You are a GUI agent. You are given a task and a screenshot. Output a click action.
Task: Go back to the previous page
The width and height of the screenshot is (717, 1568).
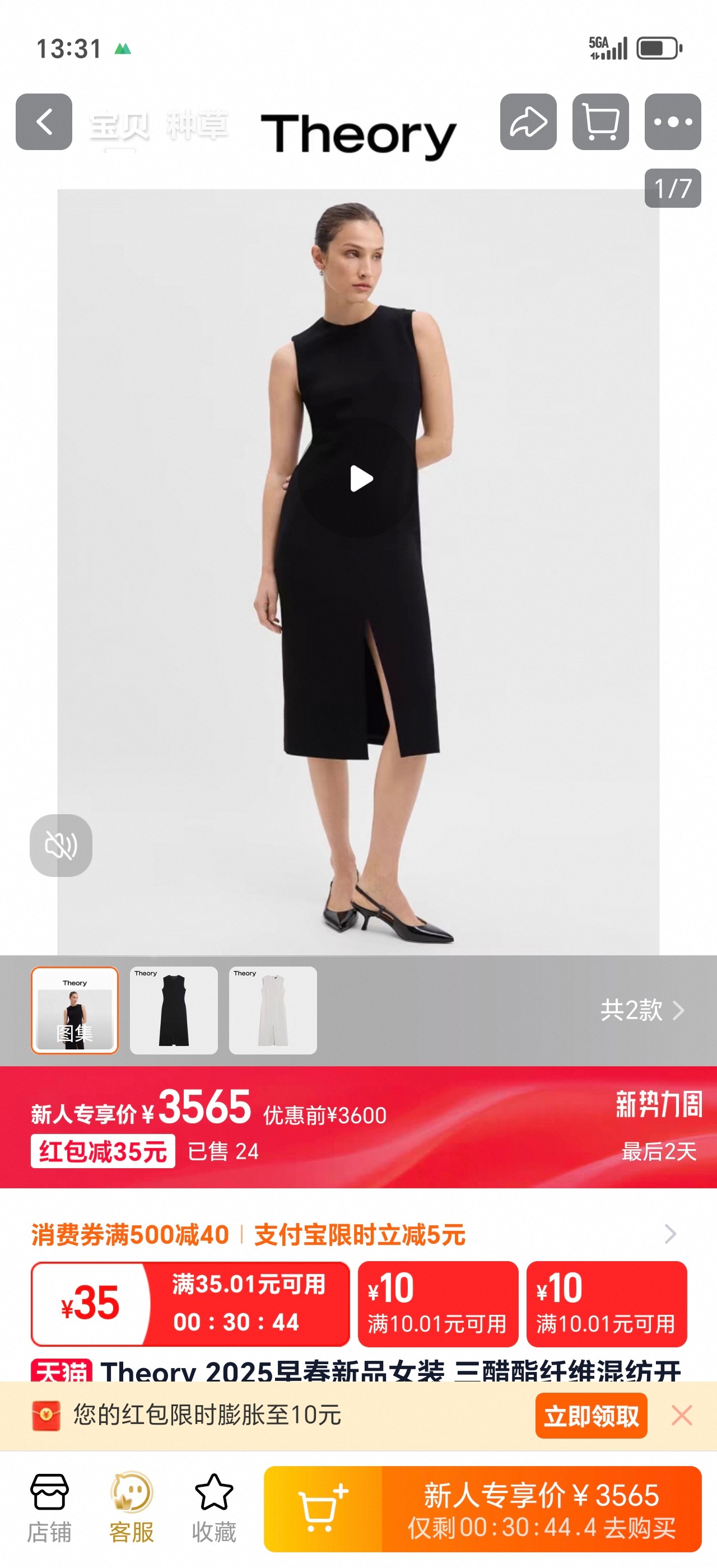tap(44, 122)
